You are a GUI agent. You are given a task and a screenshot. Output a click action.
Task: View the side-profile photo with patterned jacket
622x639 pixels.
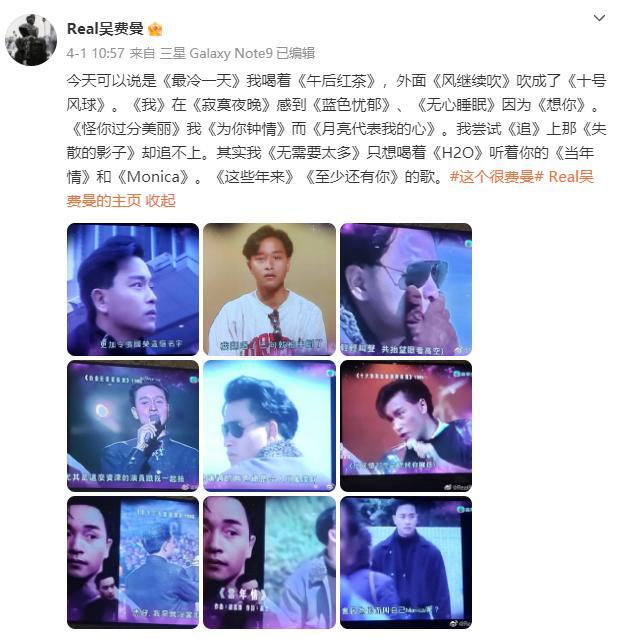tap(269, 426)
